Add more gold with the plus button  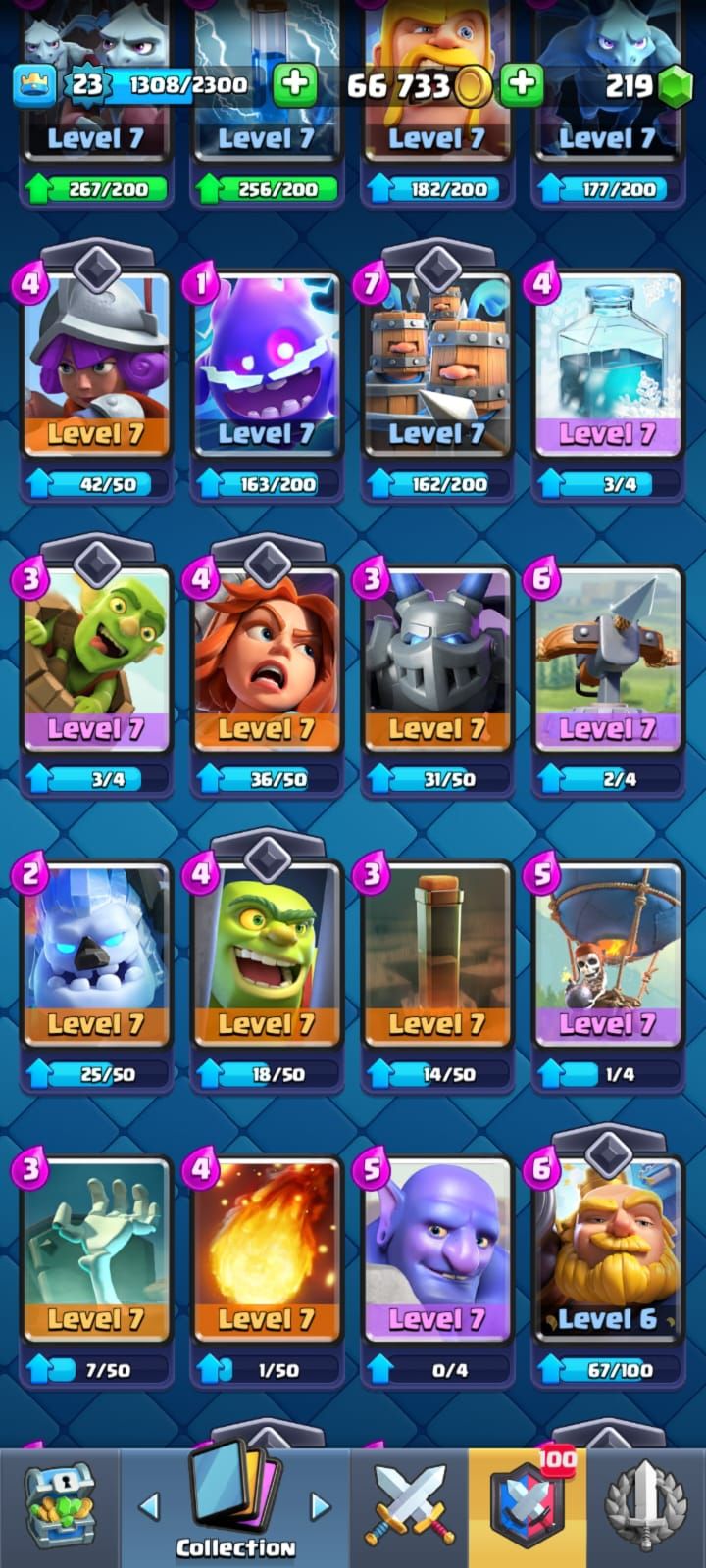(x=522, y=85)
